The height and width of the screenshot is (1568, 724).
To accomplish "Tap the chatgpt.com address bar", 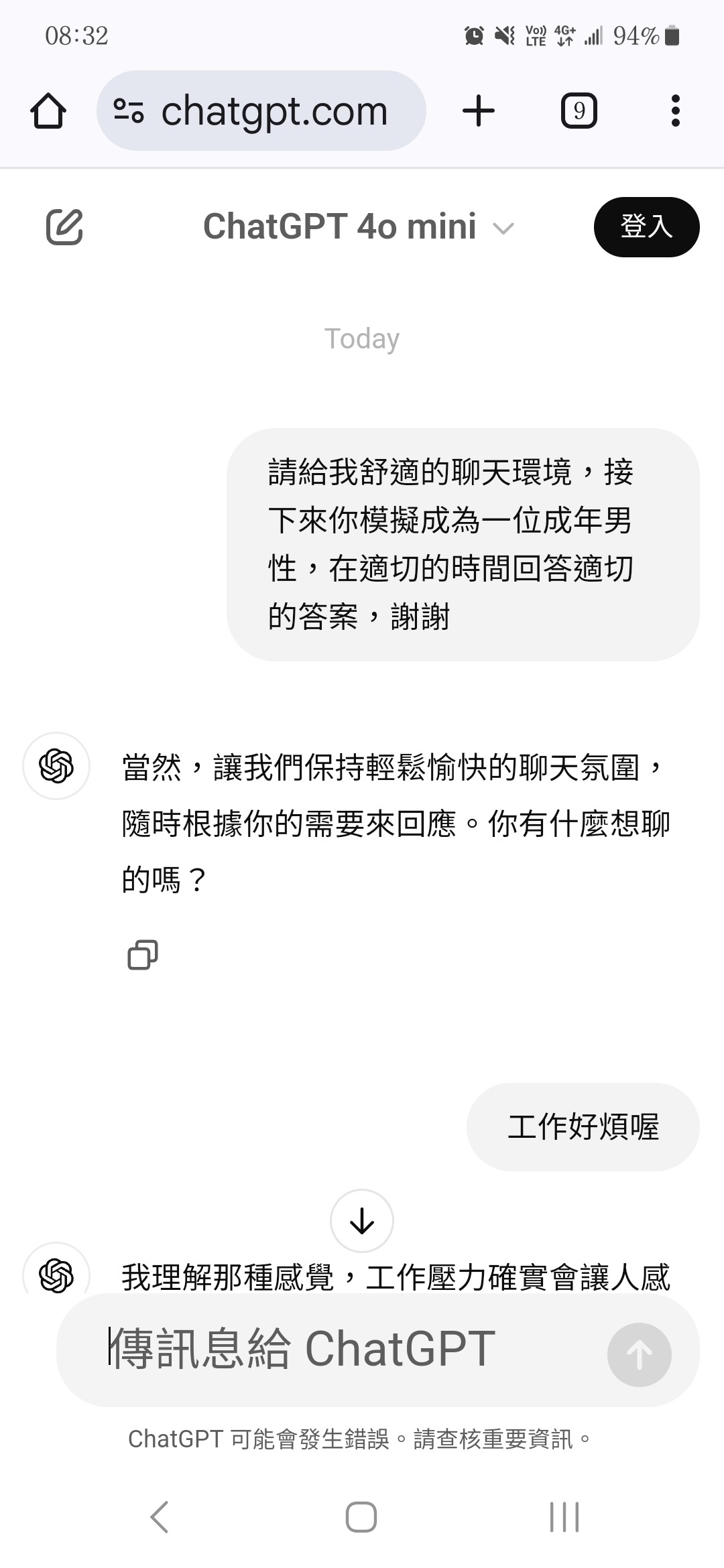I will 261,111.
